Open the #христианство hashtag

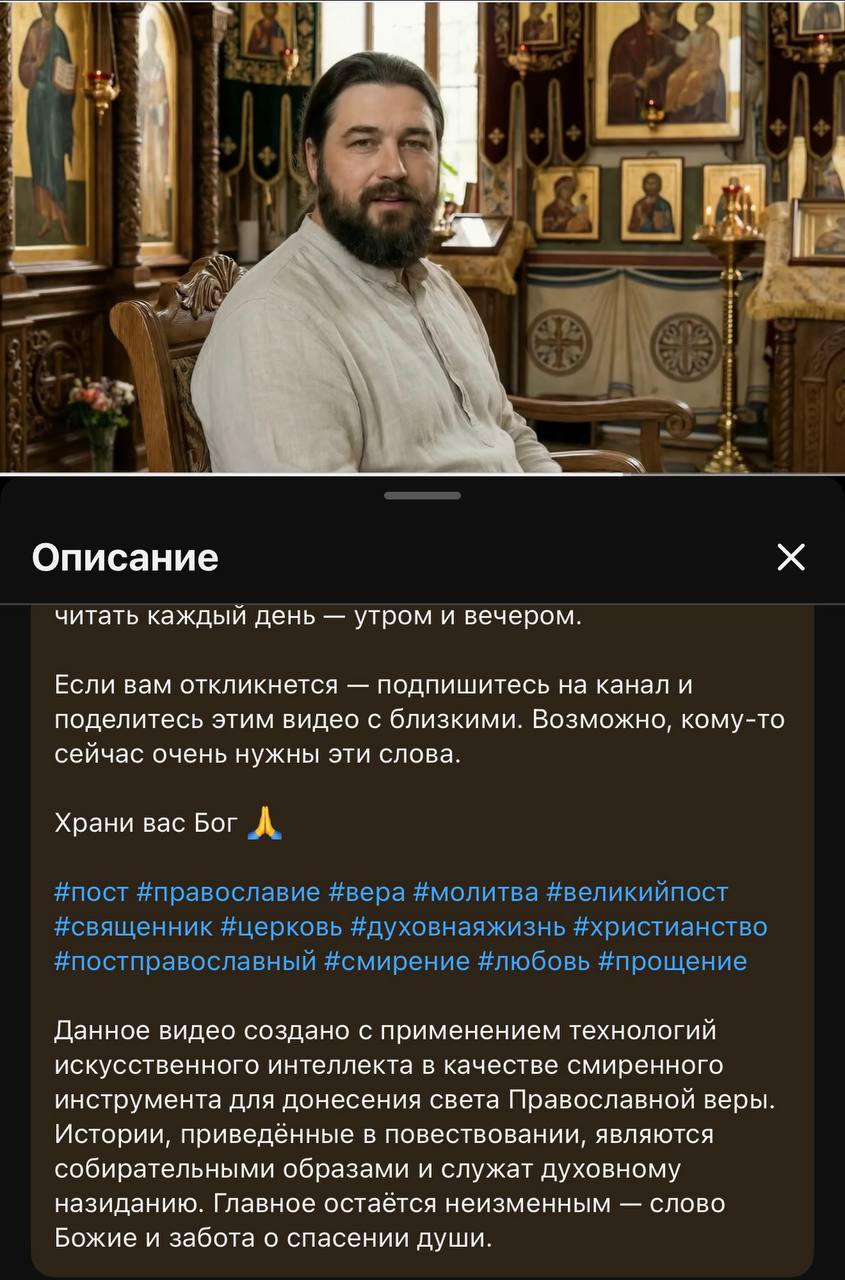[x=670, y=927]
